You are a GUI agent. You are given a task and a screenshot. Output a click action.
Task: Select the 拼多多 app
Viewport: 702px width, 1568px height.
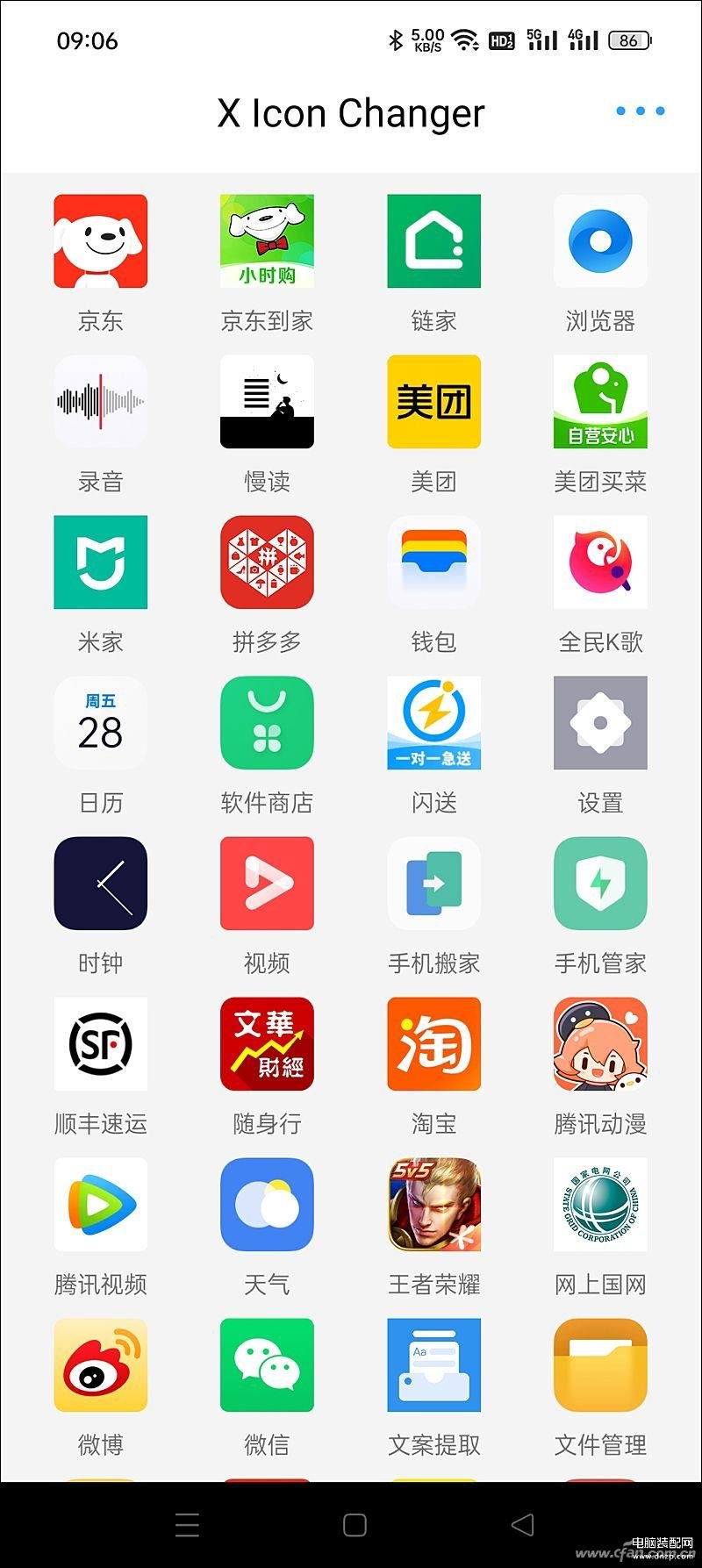(x=267, y=562)
